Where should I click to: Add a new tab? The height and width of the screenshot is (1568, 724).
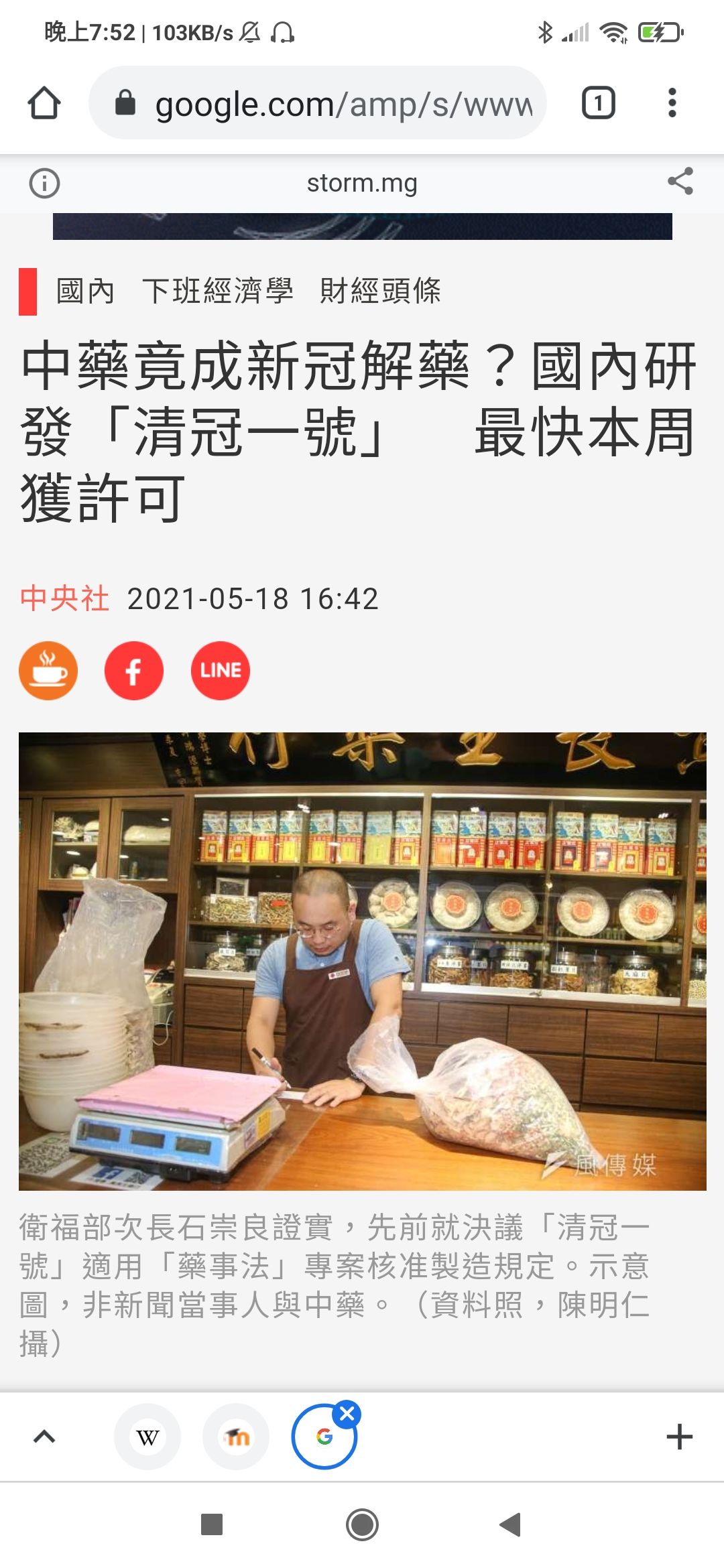point(679,1437)
